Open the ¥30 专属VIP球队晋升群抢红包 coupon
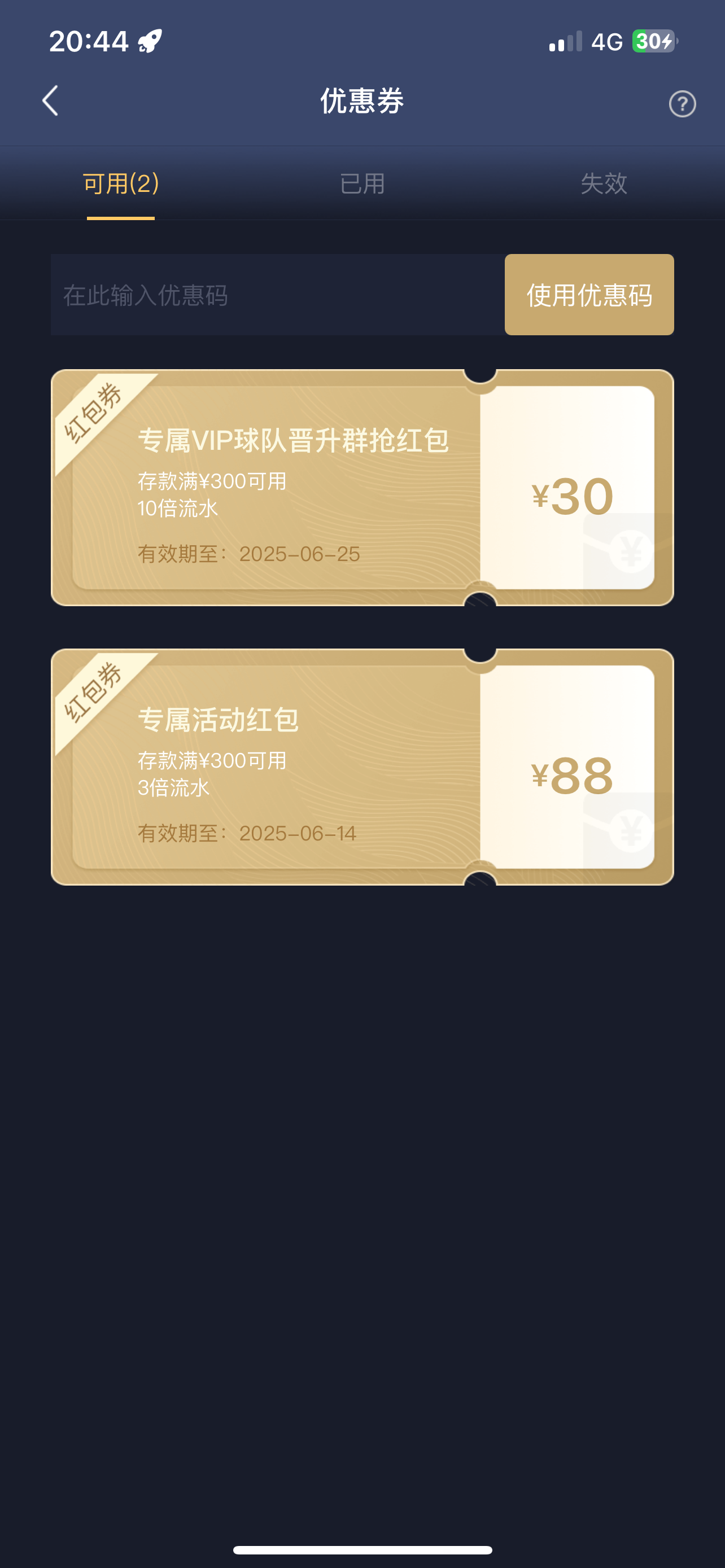 point(361,487)
